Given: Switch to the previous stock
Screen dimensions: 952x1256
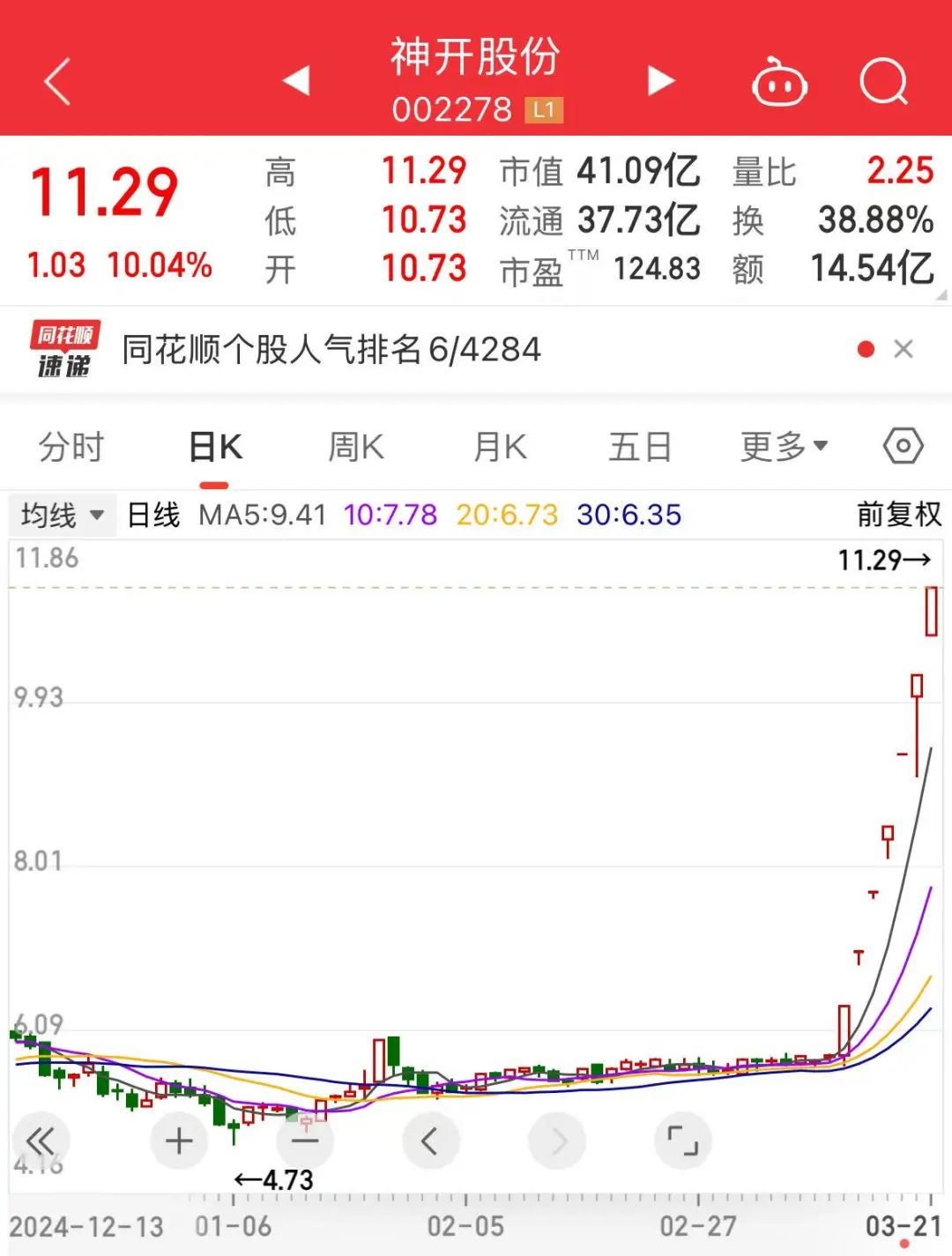Looking at the screenshot, I should (296, 81).
